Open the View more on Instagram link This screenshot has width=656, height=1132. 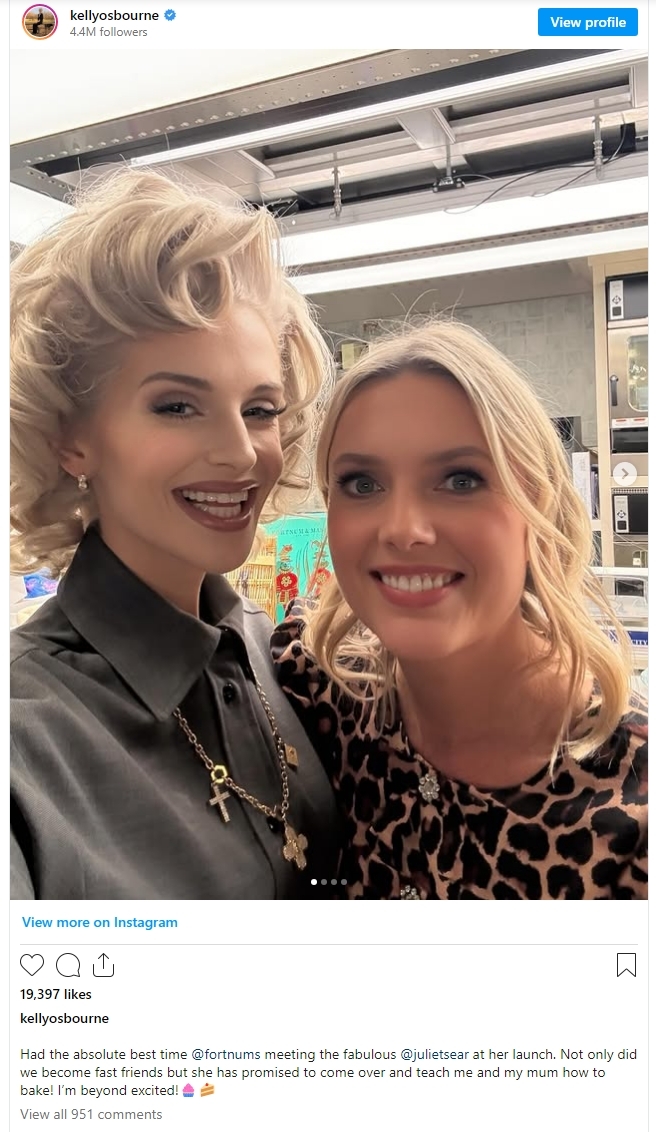coord(100,922)
